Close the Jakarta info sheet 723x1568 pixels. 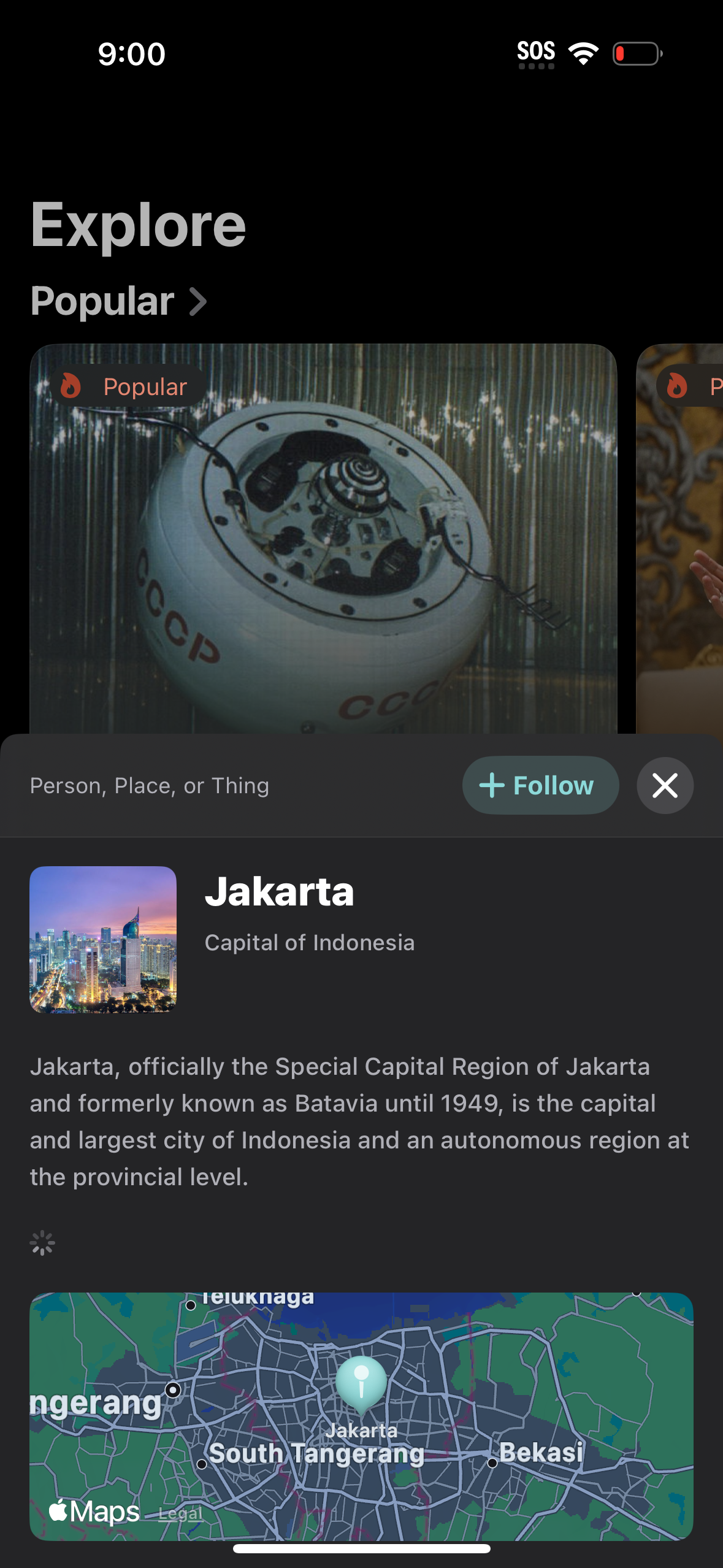[x=665, y=785]
